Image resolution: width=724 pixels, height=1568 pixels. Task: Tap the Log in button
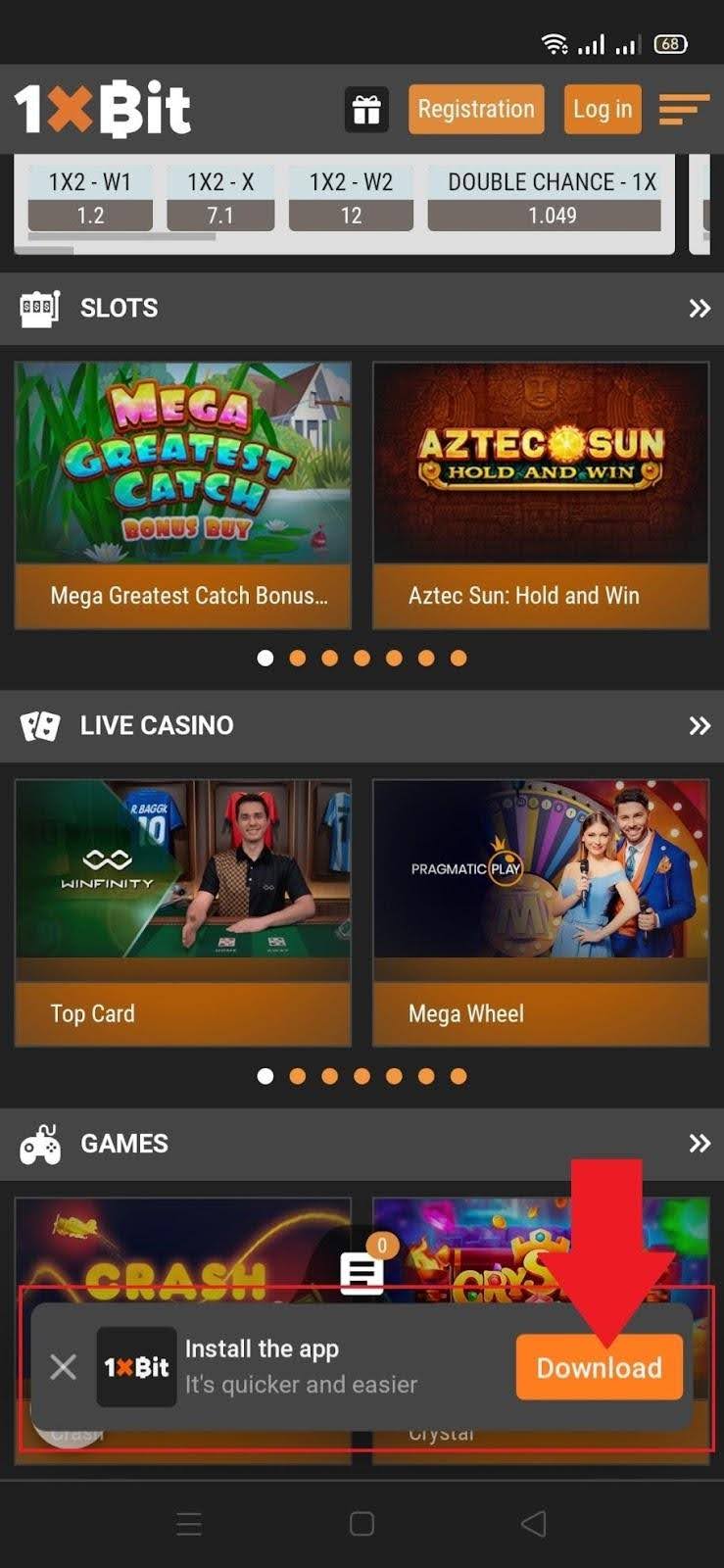point(602,109)
